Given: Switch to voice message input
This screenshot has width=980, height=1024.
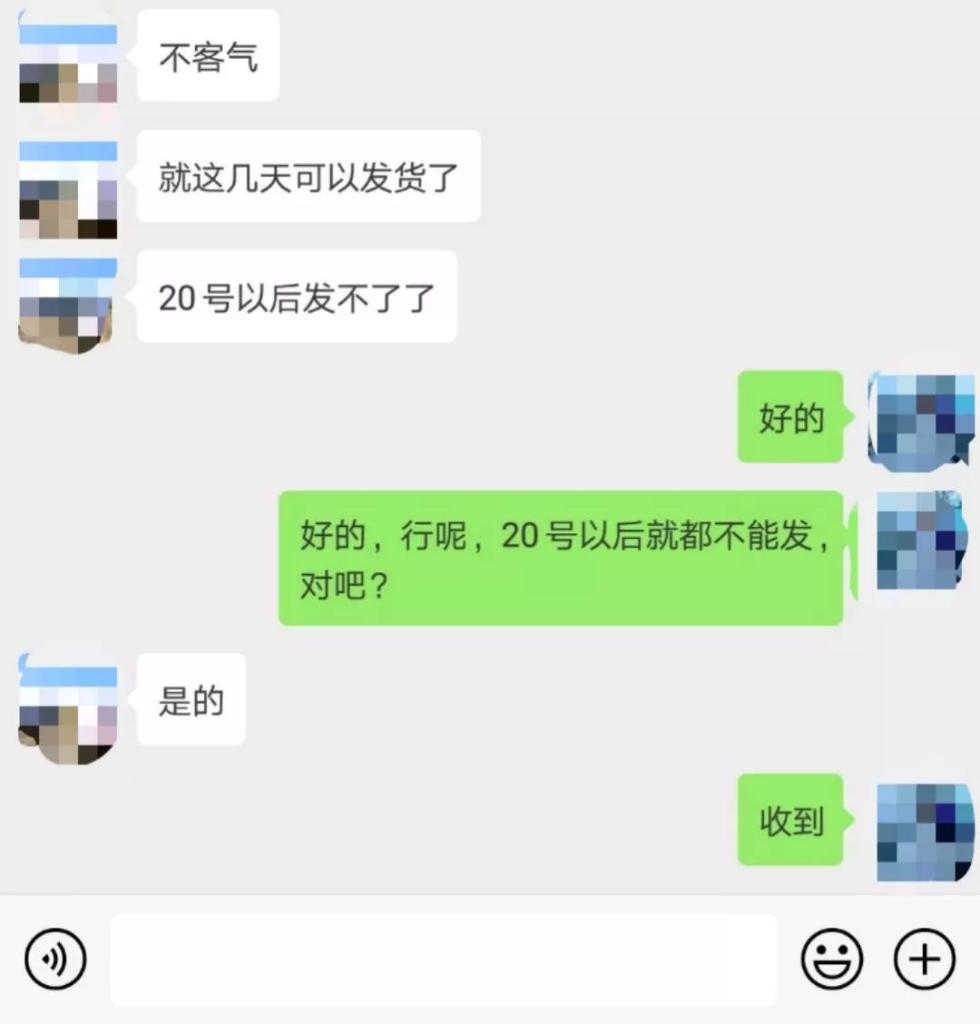Looking at the screenshot, I should pos(55,959).
